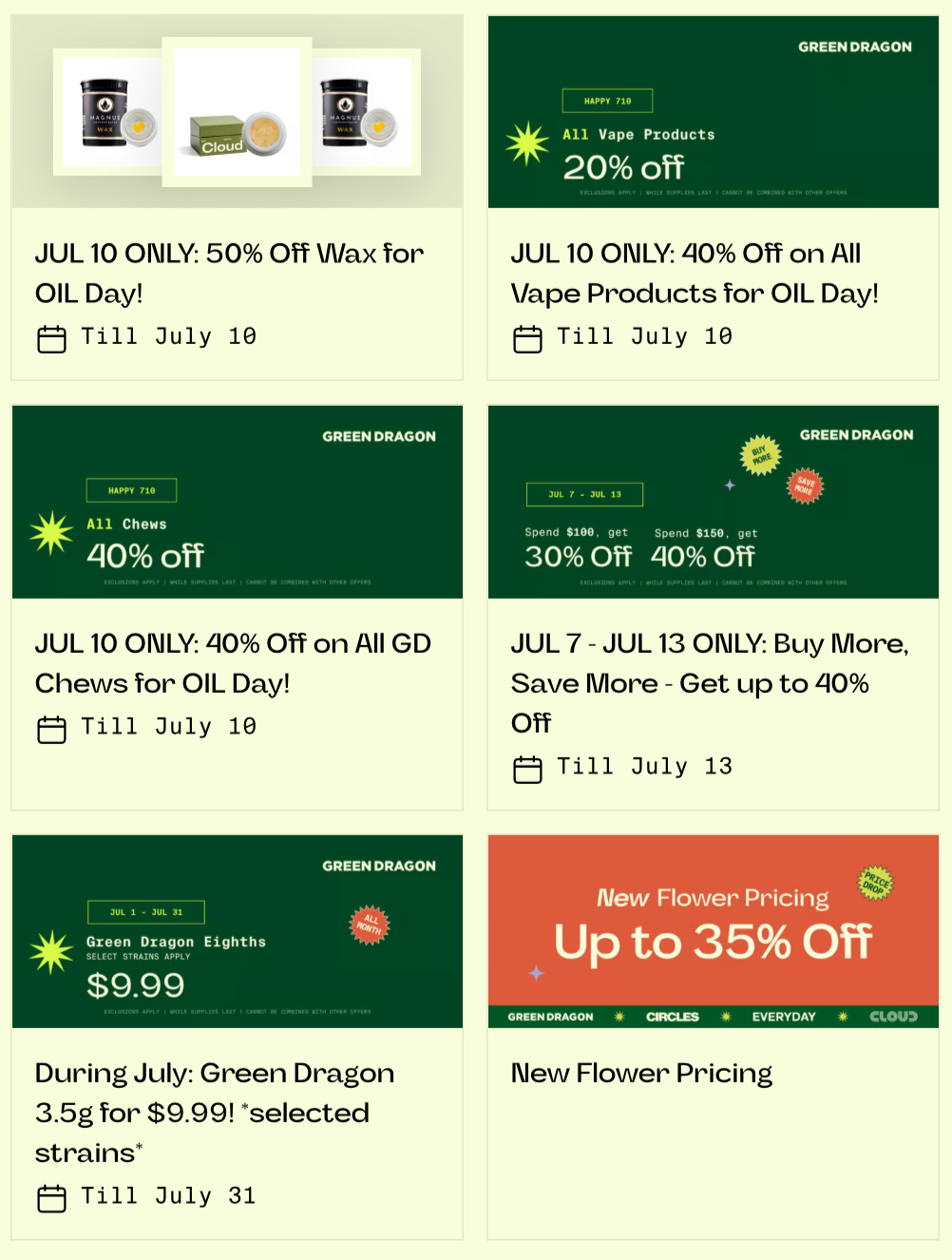Image resolution: width=952 pixels, height=1260 pixels.
Task: Open the 40% Off Vape Products deal
Action: point(695,273)
